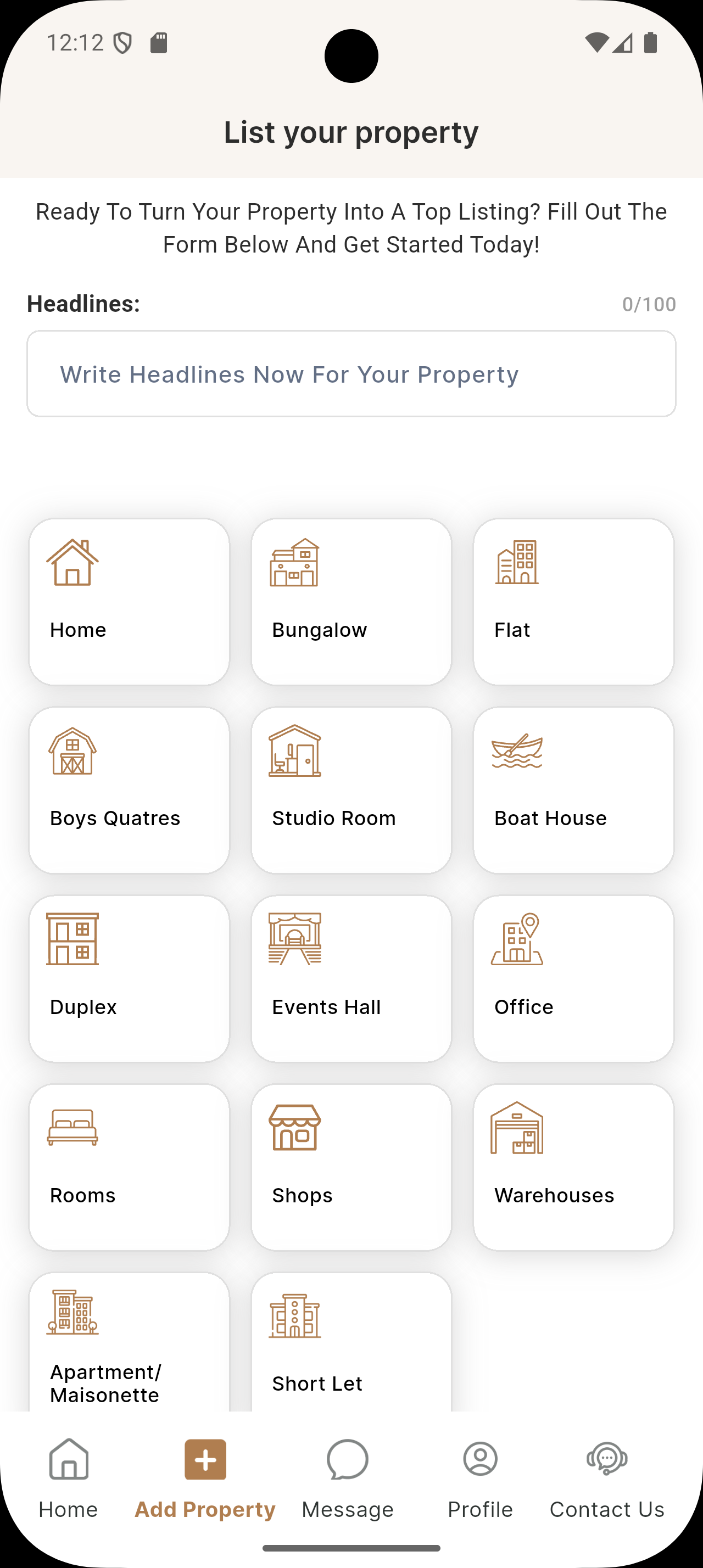Select the Short Let property card
The height and width of the screenshot is (1568, 703).
coord(350,1339)
